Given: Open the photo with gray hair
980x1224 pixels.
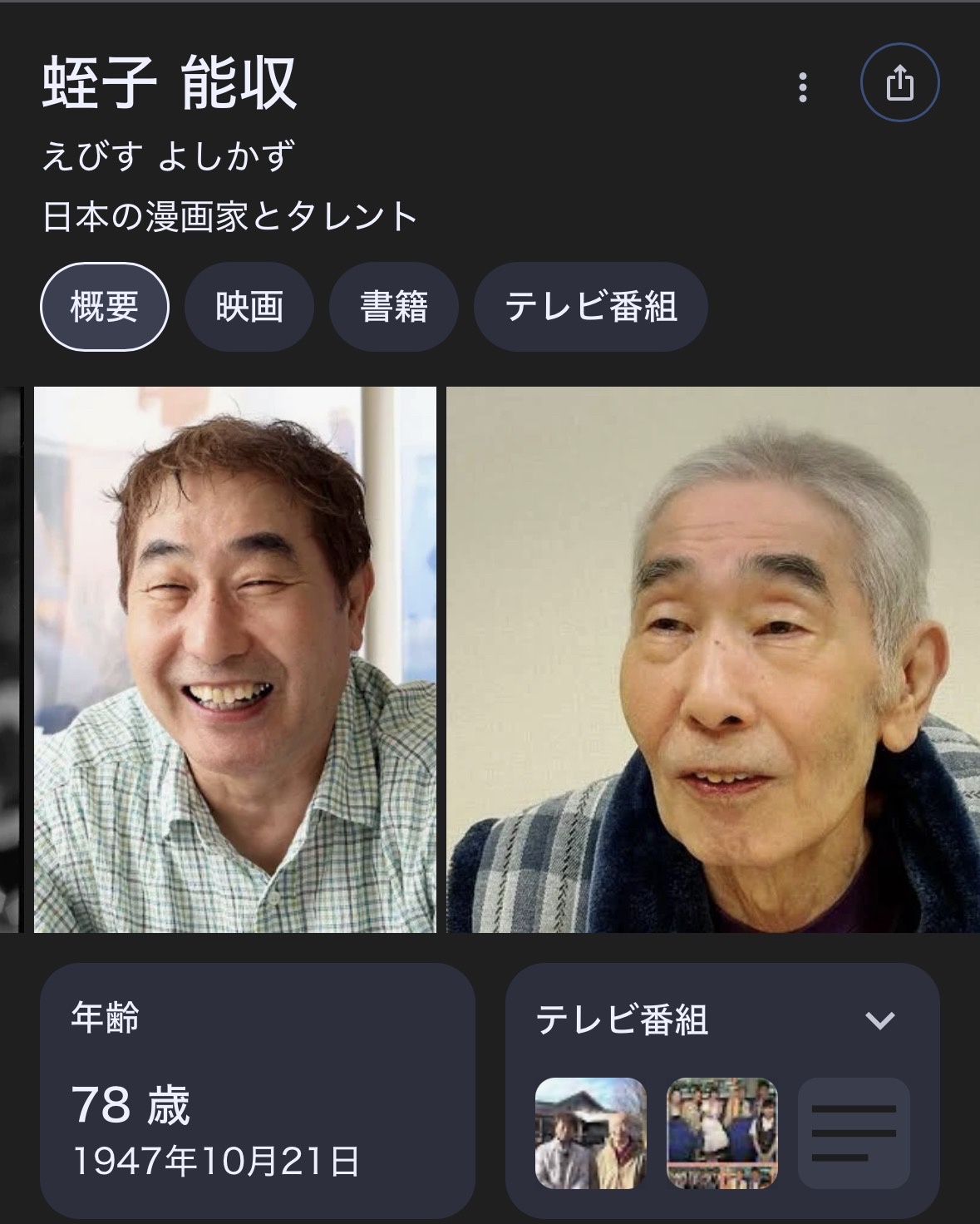Looking at the screenshot, I should pyautogui.click(x=713, y=659).
